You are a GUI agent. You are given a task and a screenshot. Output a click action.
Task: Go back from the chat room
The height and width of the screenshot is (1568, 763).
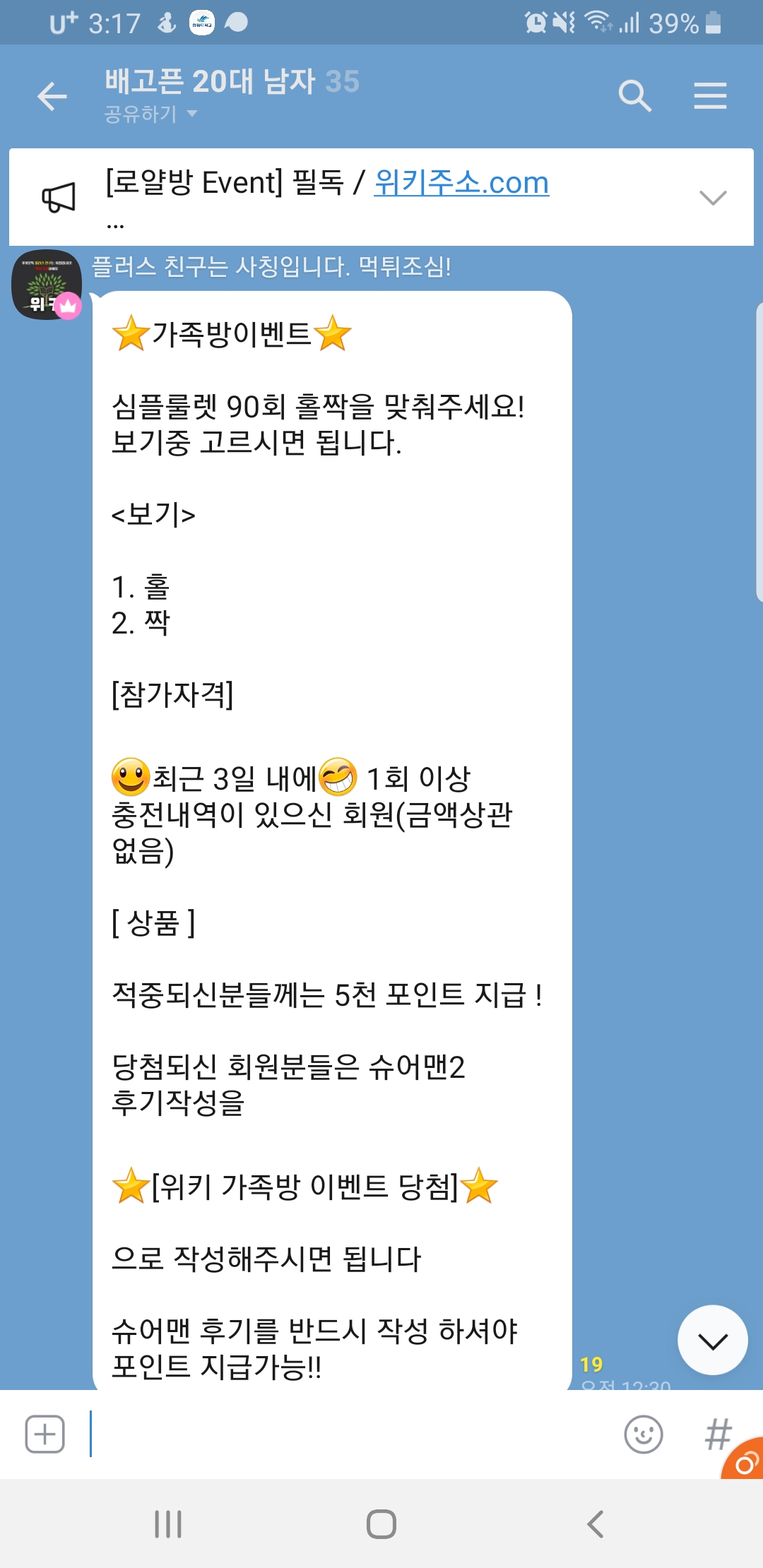pos(52,96)
